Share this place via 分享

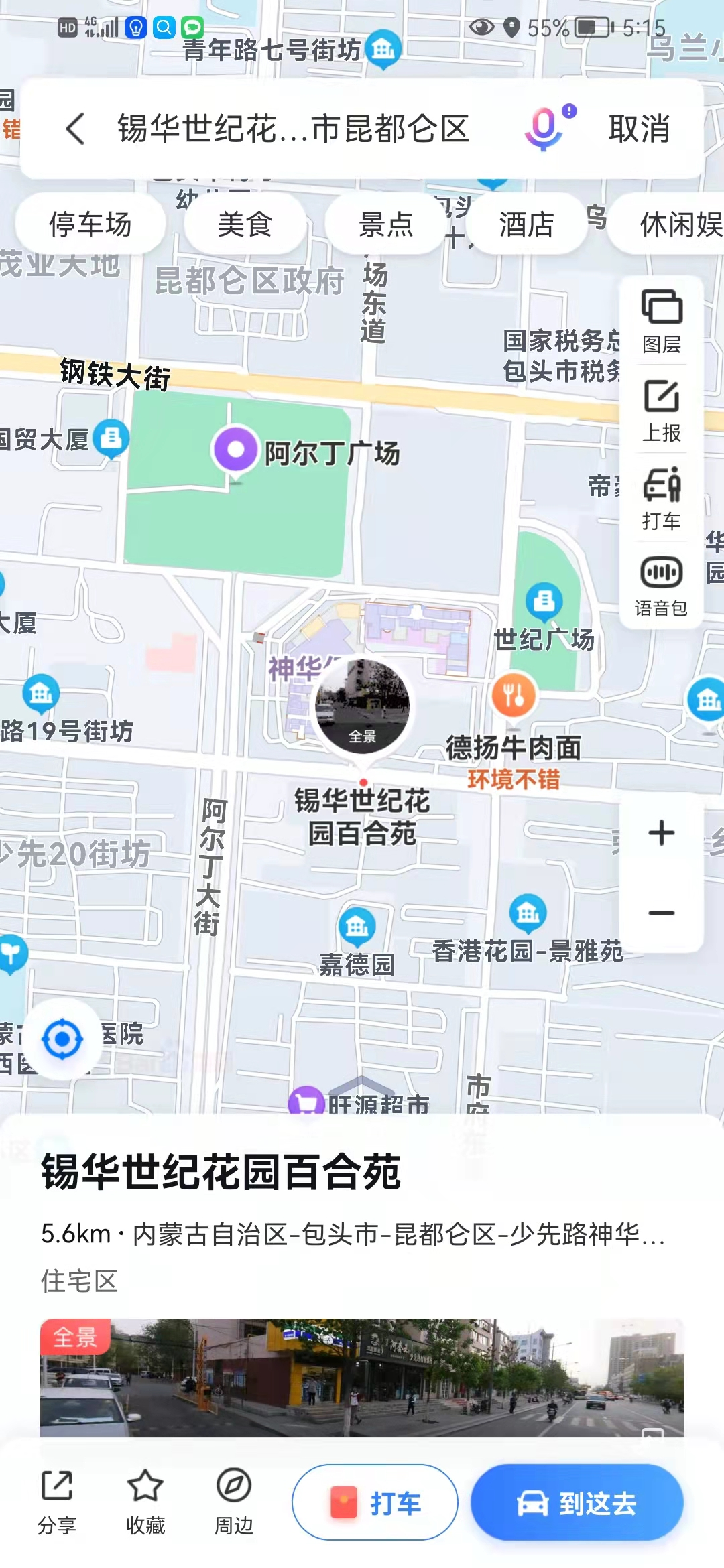pos(57,1502)
